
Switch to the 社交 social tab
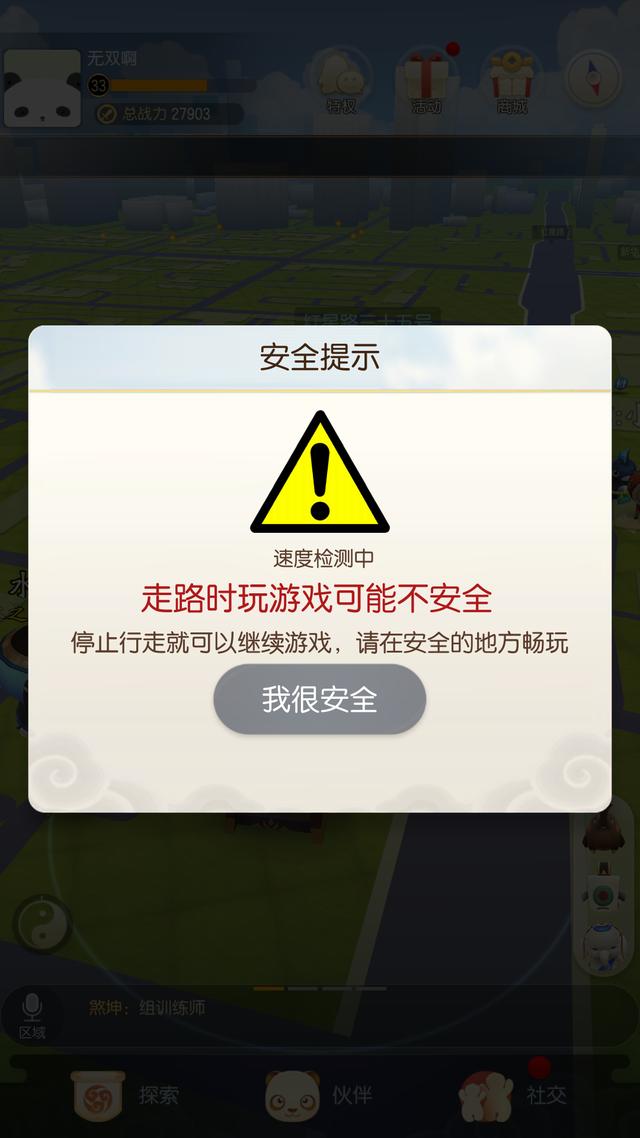(513, 1096)
